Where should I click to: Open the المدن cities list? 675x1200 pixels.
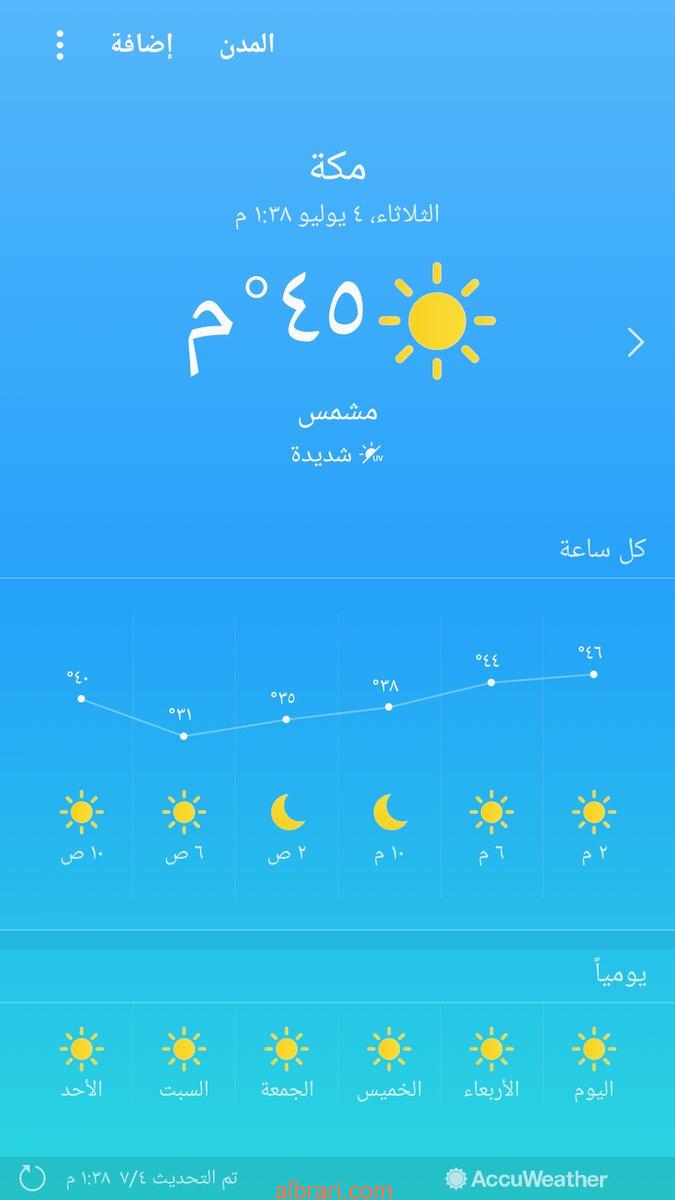click(x=247, y=45)
